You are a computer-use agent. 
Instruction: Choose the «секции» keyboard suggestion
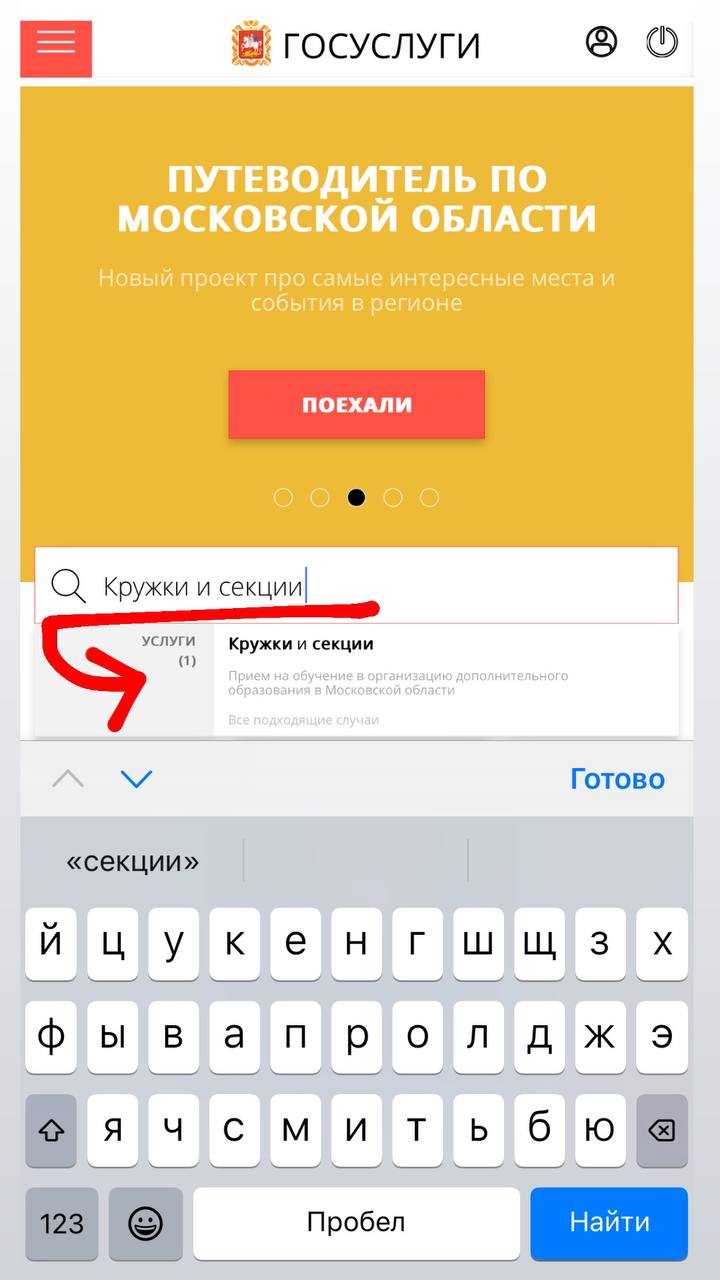(x=133, y=861)
